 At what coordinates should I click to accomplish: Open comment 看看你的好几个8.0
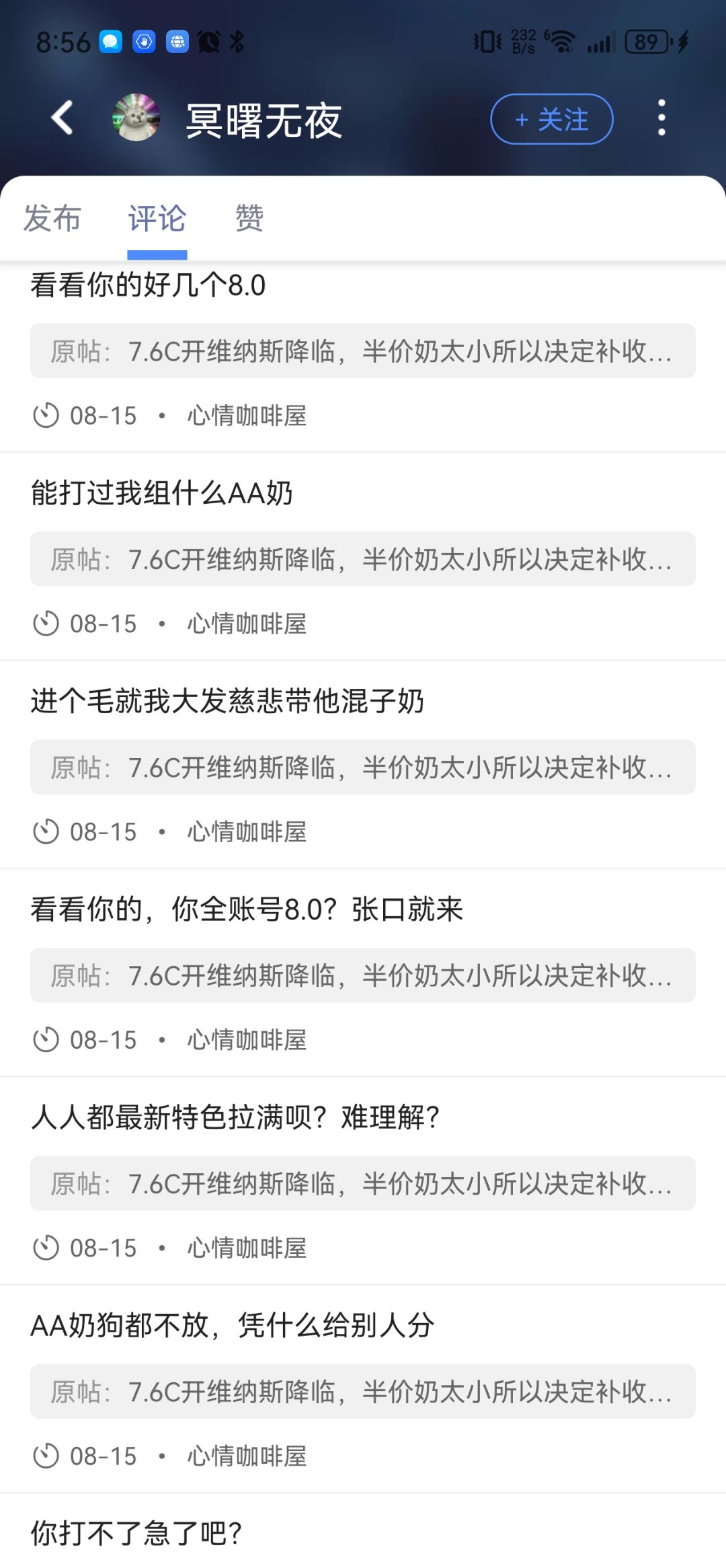pyautogui.click(x=148, y=286)
